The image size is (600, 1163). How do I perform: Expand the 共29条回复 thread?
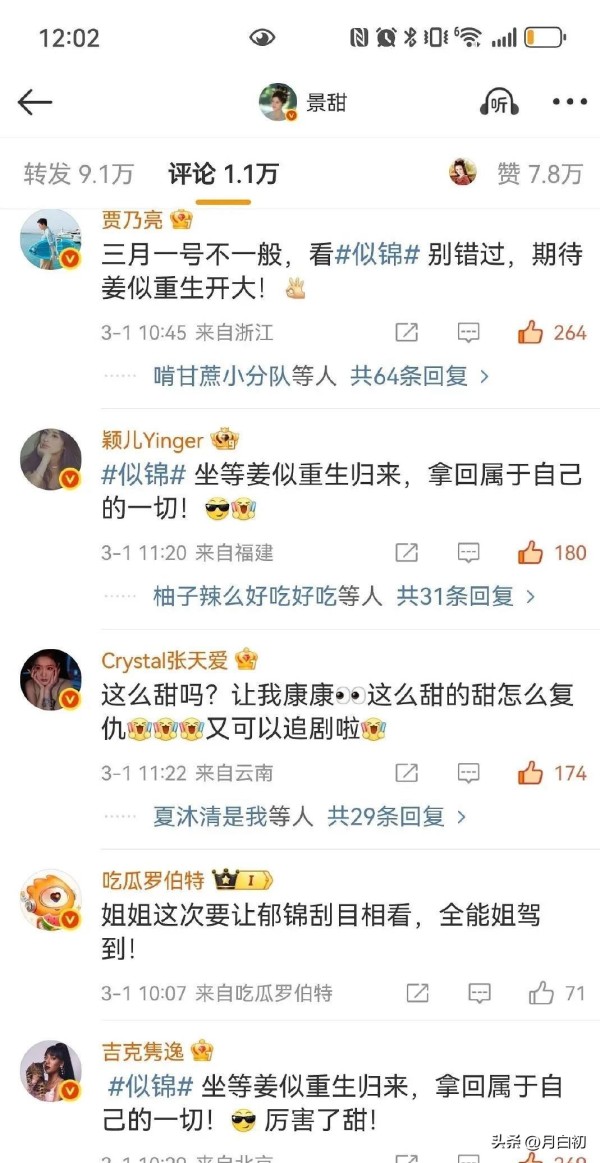coord(397,817)
